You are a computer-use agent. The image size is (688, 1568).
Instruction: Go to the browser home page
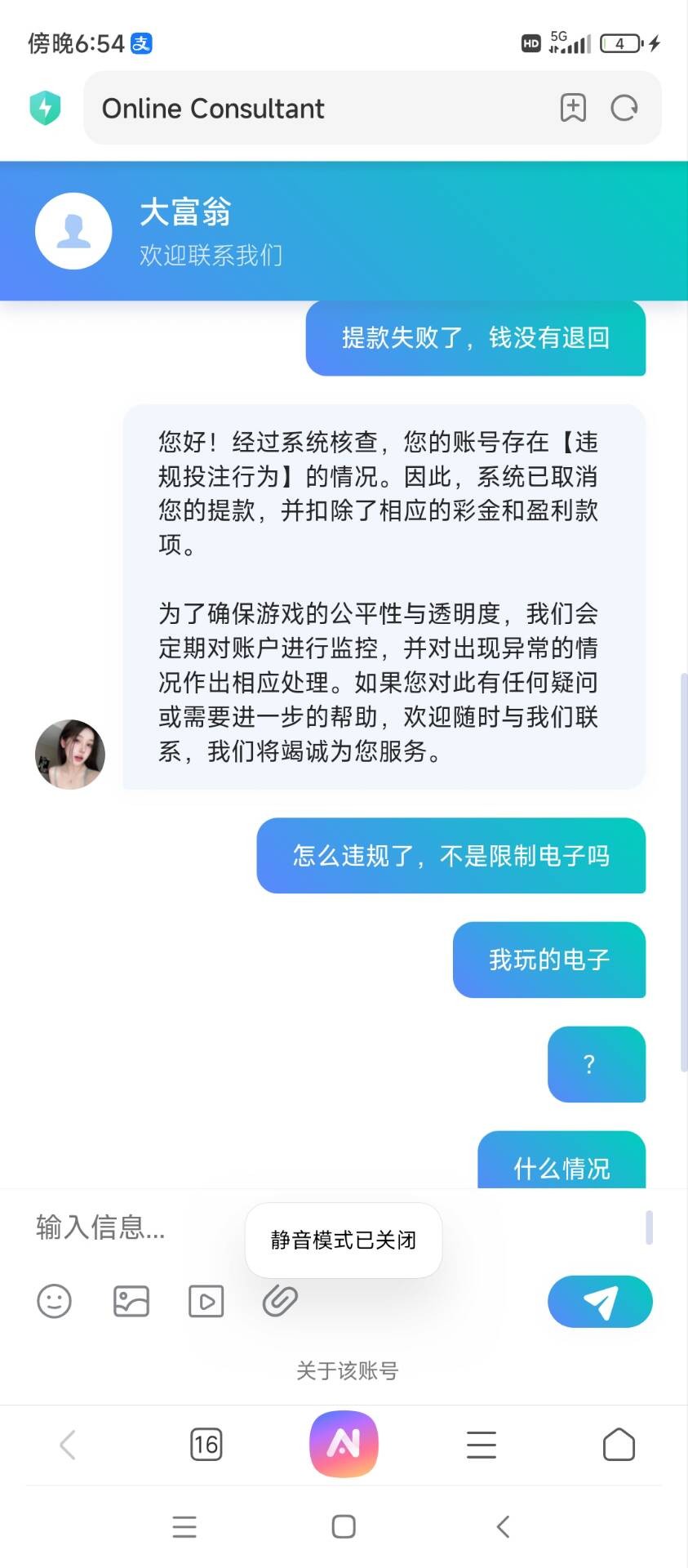(619, 1445)
